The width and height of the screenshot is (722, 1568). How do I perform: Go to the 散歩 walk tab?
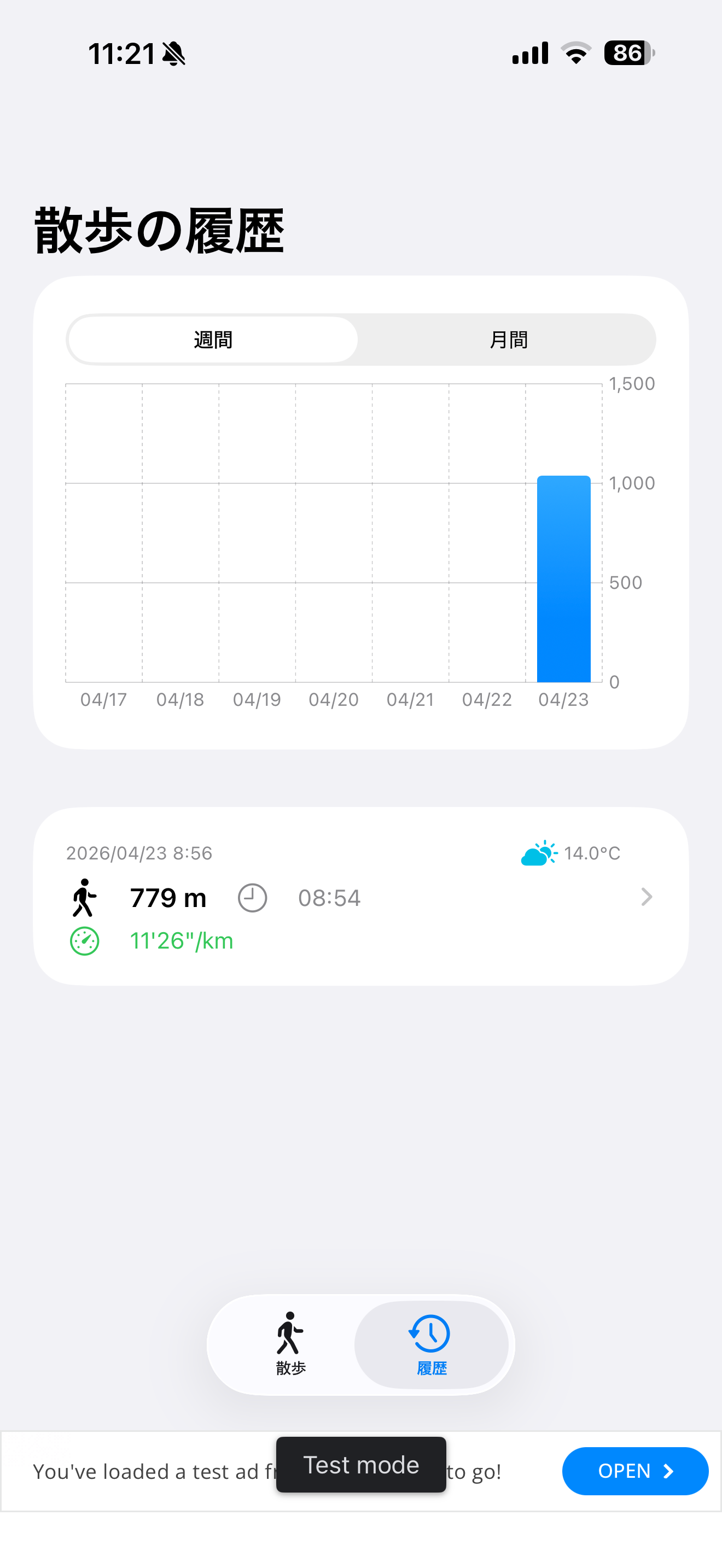pos(290,1344)
